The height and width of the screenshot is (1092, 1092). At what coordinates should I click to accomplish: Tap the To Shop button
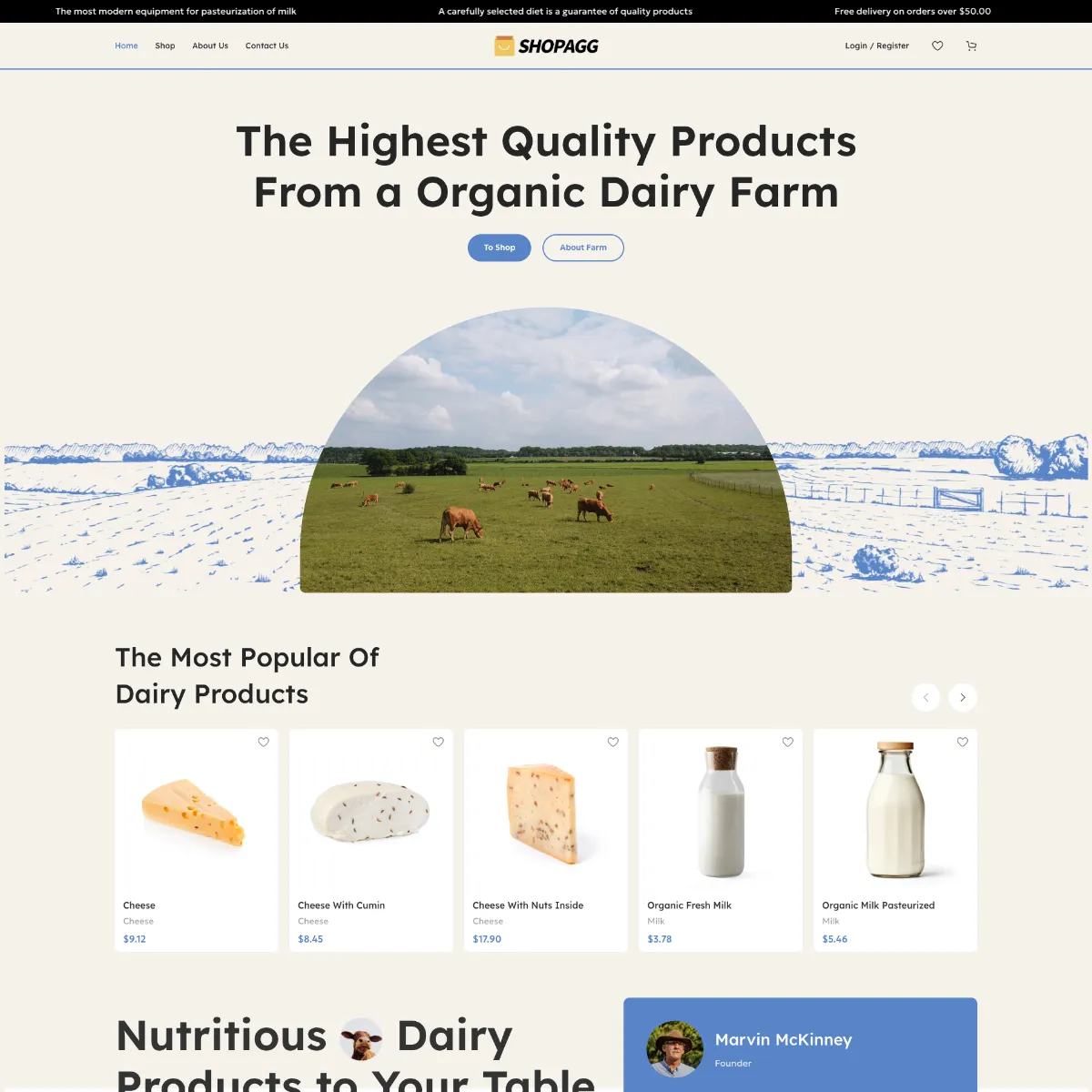click(499, 248)
